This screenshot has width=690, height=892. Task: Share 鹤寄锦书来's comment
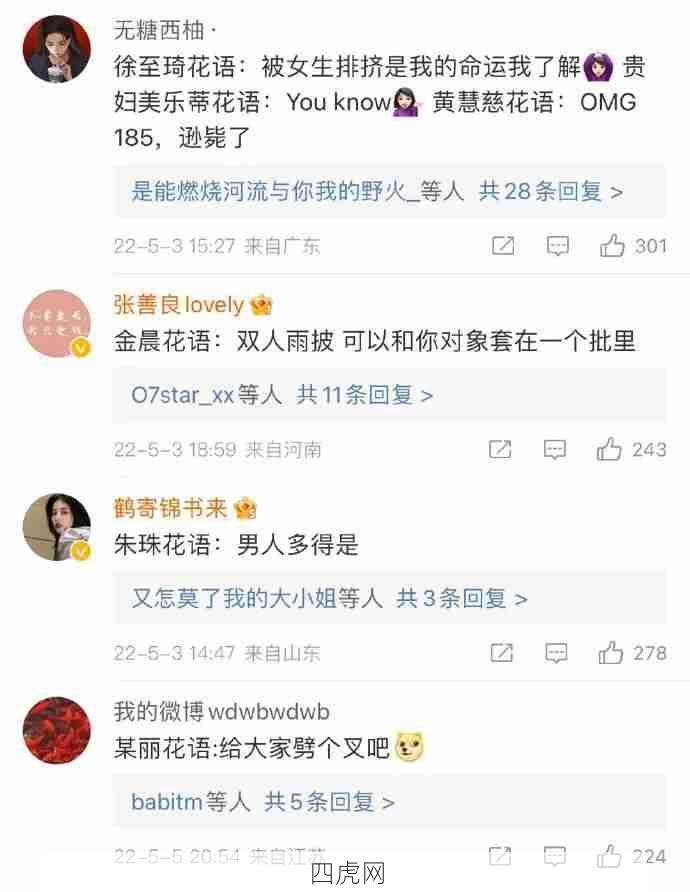coord(501,653)
